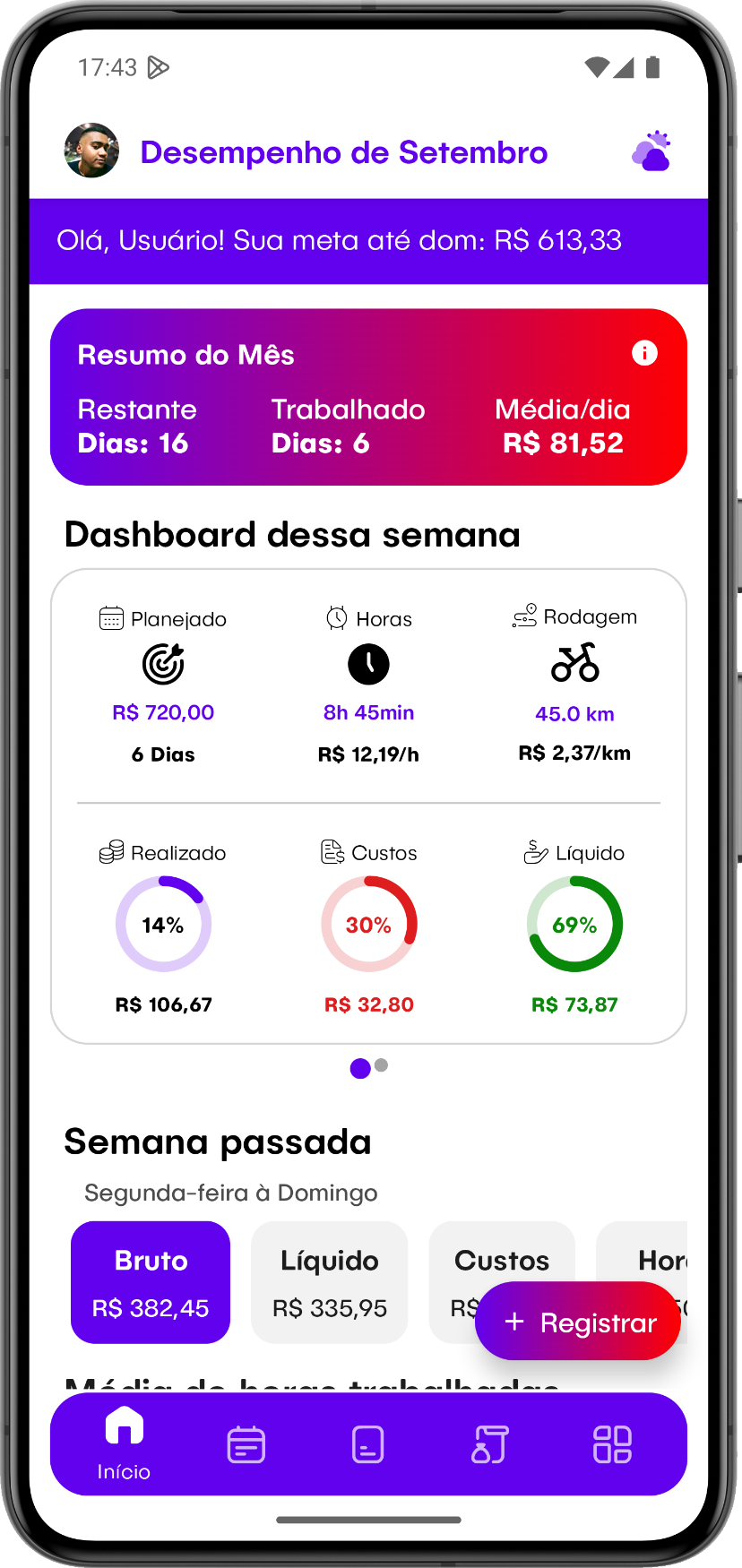This screenshot has height=1568, width=742.
Task: Tap the info icon on Resumo do Mês
Action: pyautogui.click(x=644, y=353)
